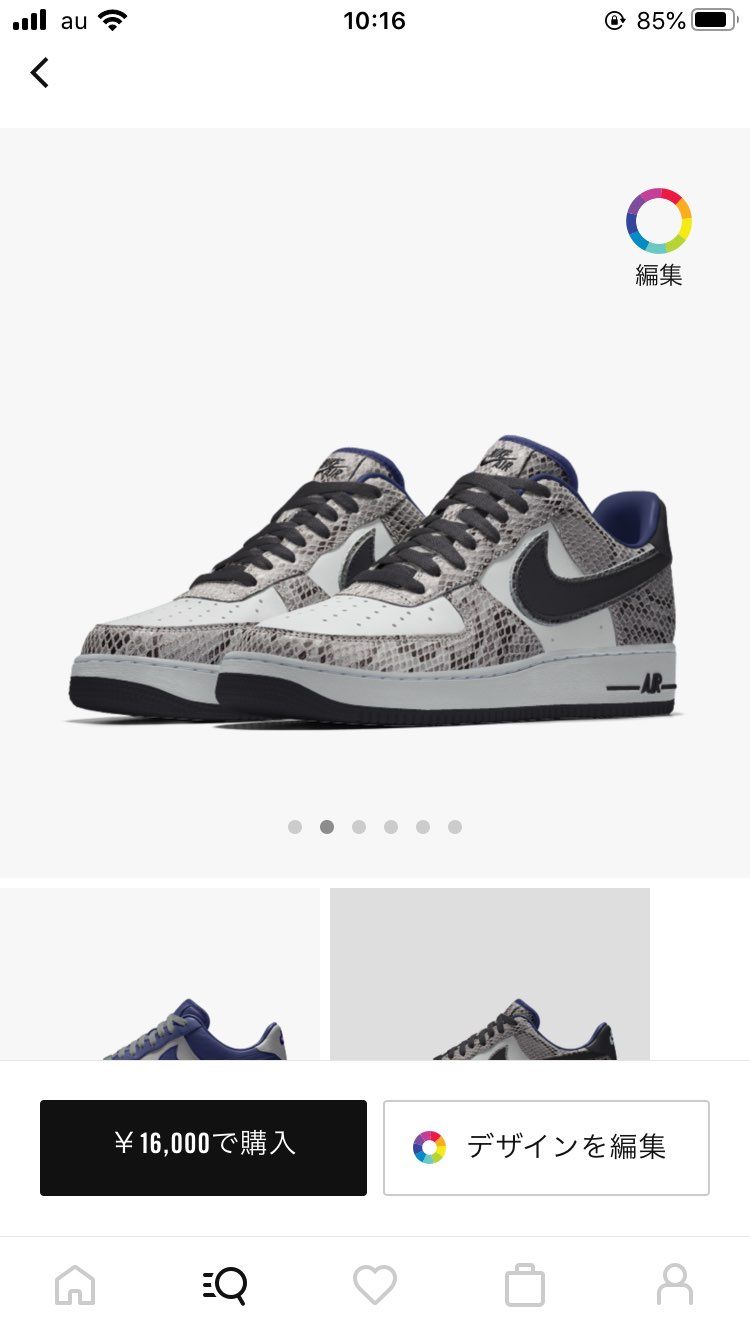Open the search tab
The height and width of the screenshot is (1334, 750).
coord(225,1285)
